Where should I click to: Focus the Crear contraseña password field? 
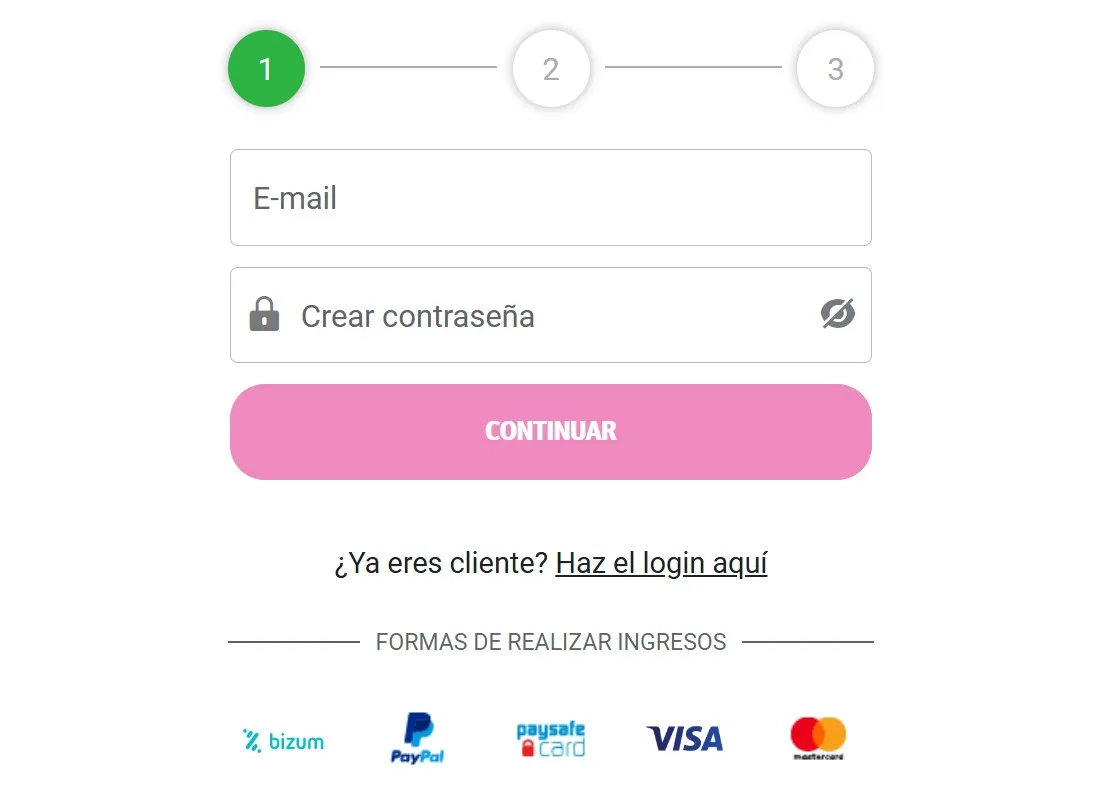(540, 316)
